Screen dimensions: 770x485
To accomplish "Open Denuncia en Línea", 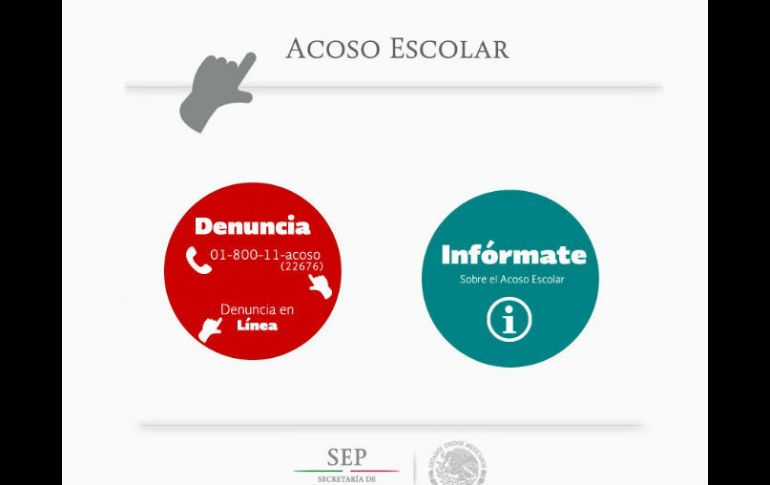I will (x=256, y=318).
